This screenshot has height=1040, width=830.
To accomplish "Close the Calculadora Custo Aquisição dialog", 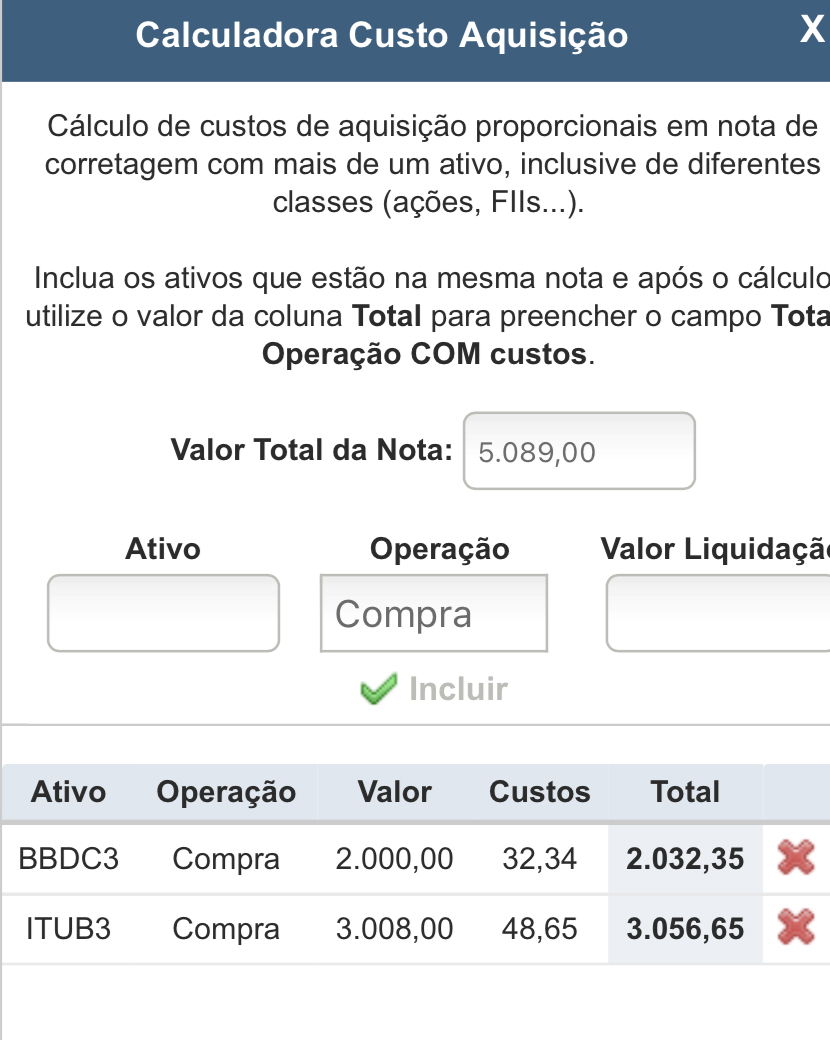I will click(x=812, y=31).
